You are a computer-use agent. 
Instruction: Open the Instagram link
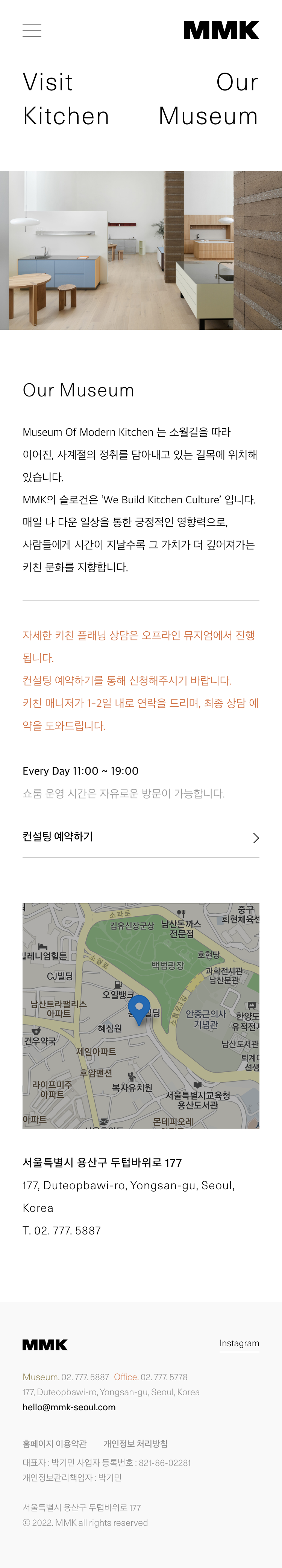(x=239, y=1343)
